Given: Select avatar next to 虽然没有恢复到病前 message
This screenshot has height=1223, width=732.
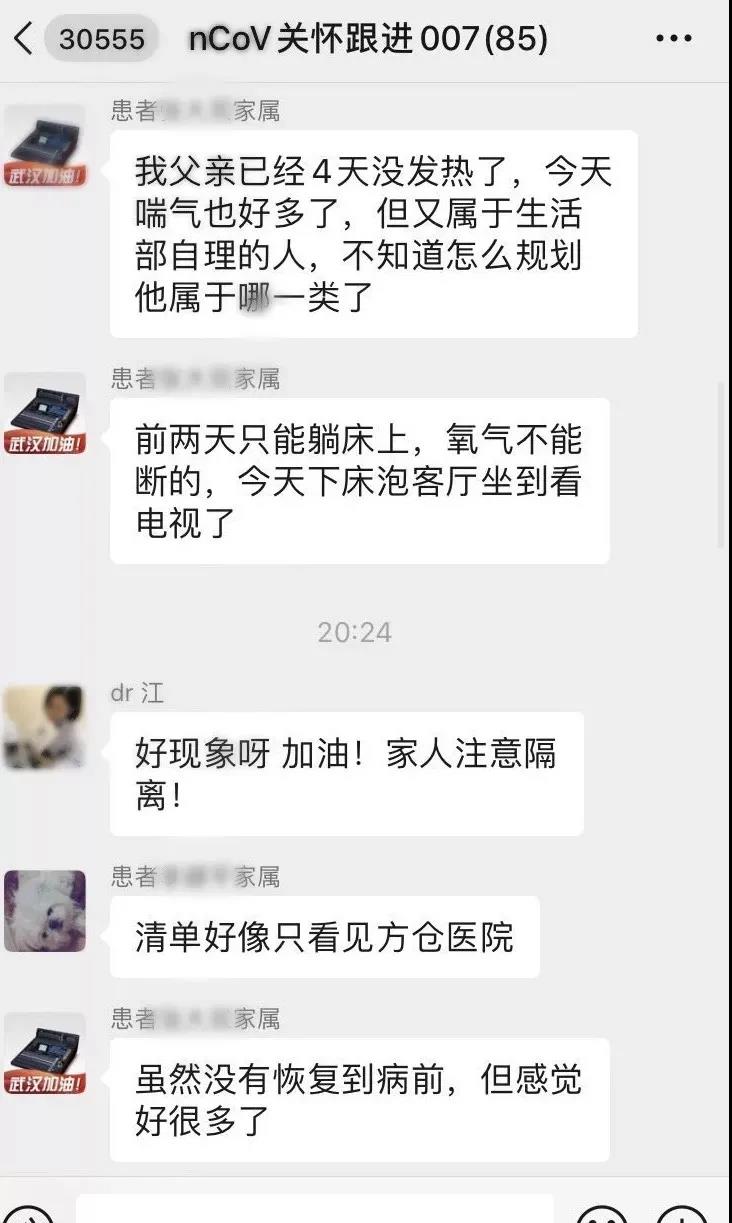Looking at the screenshot, I should [x=44, y=1055].
